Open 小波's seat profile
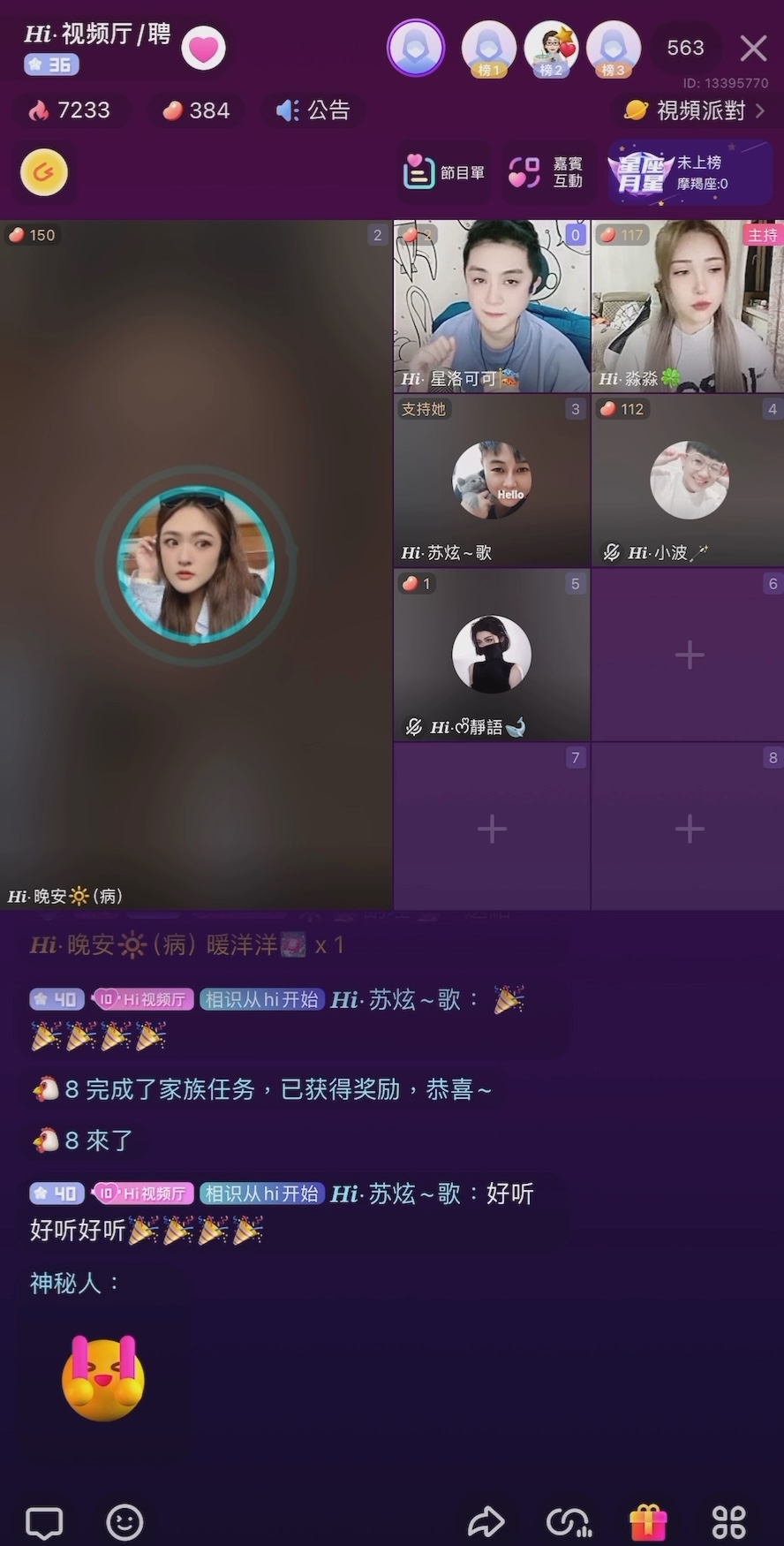The width and height of the screenshot is (784, 1546). (689, 480)
